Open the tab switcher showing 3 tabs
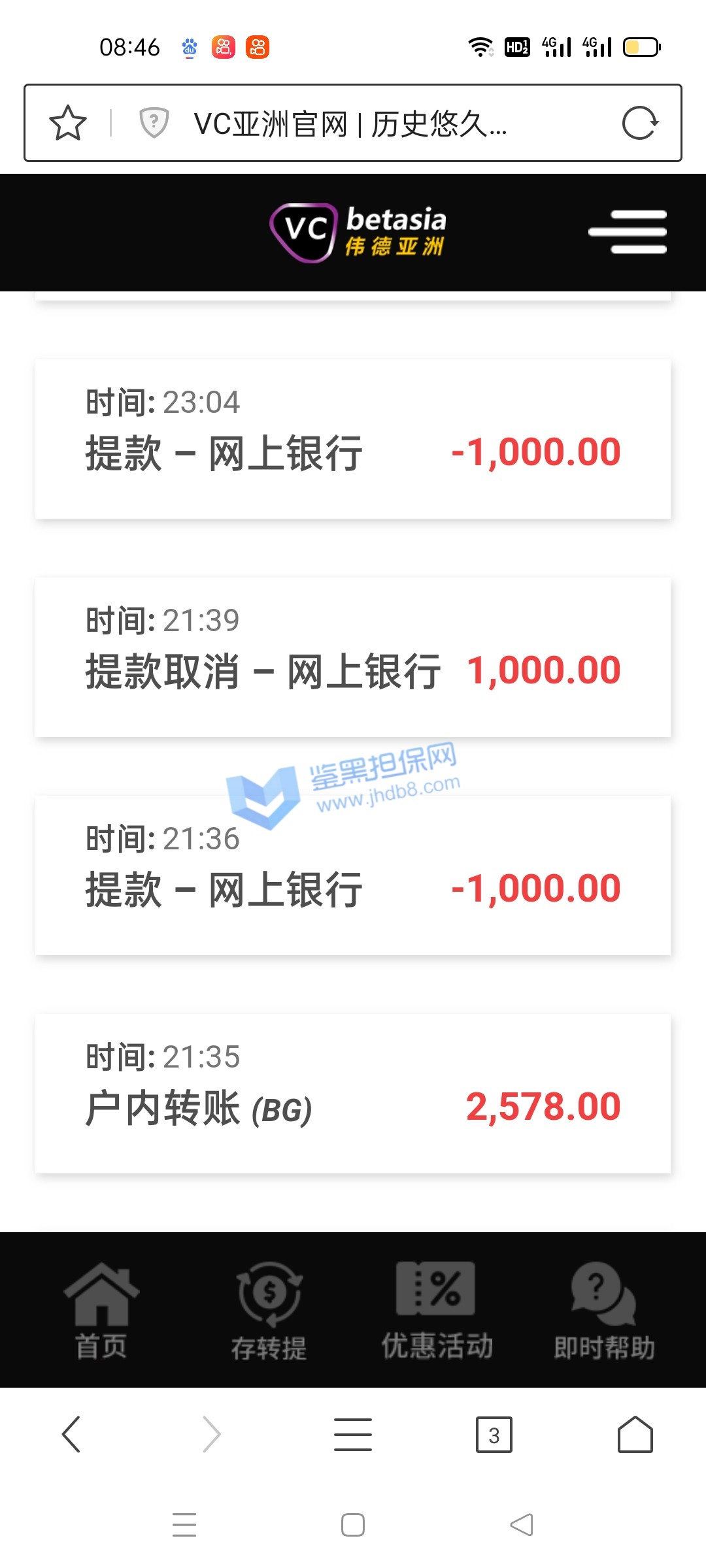Screen dimensions: 706x1568 click(x=494, y=1435)
